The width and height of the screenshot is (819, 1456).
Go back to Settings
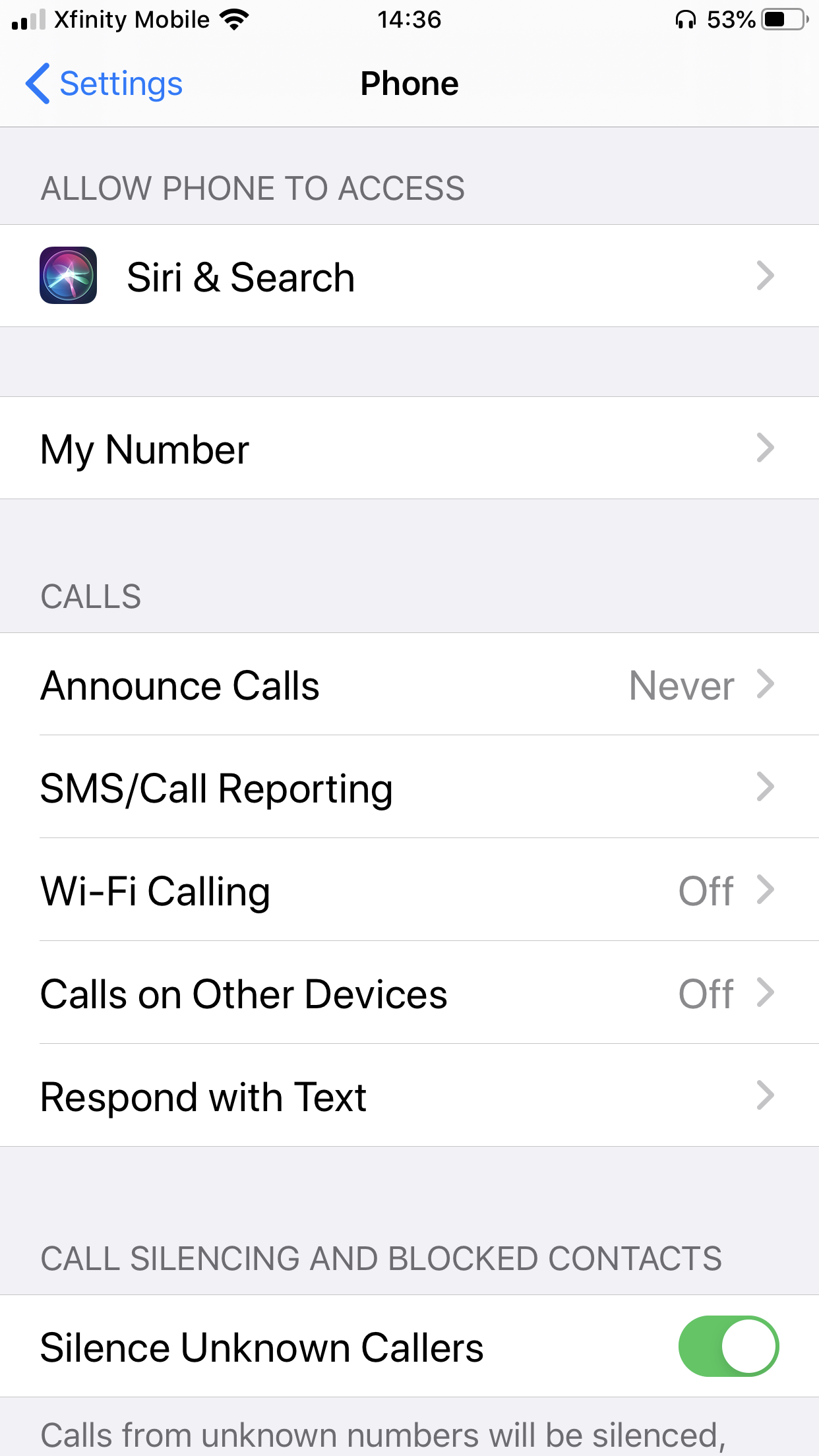click(104, 84)
